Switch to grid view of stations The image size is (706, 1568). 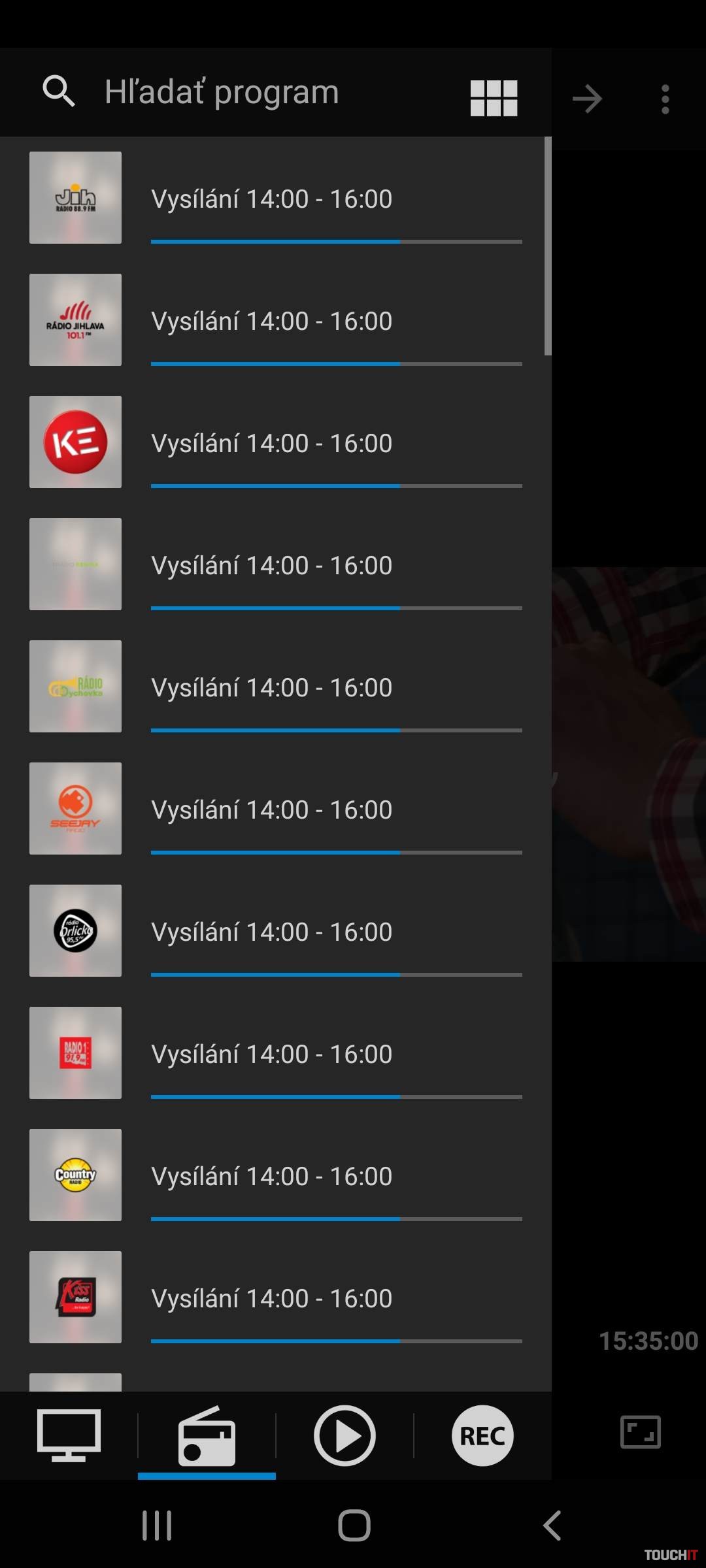494,99
